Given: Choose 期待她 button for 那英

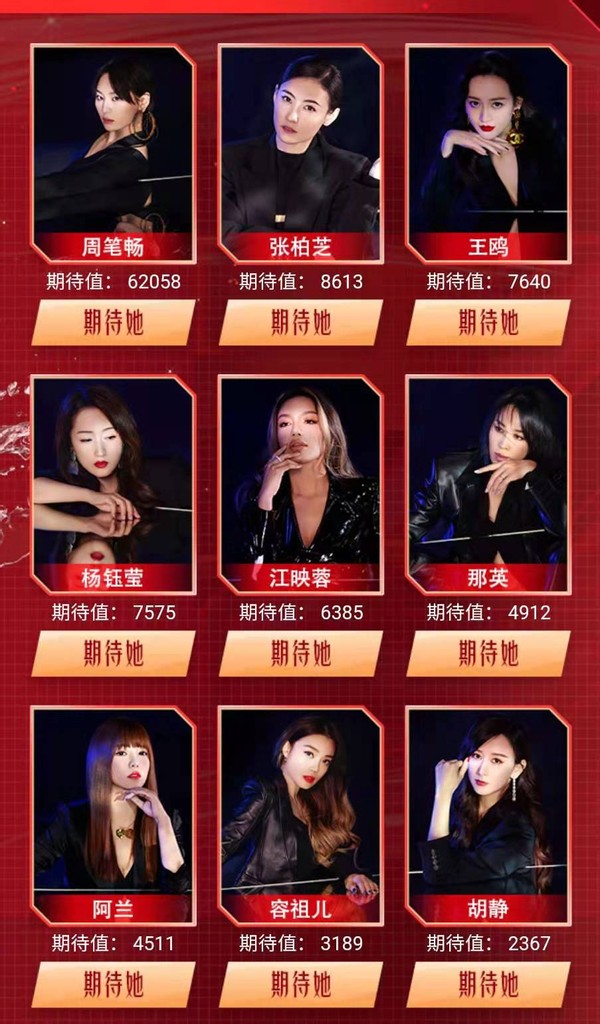Looking at the screenshot, I should 488,653.
